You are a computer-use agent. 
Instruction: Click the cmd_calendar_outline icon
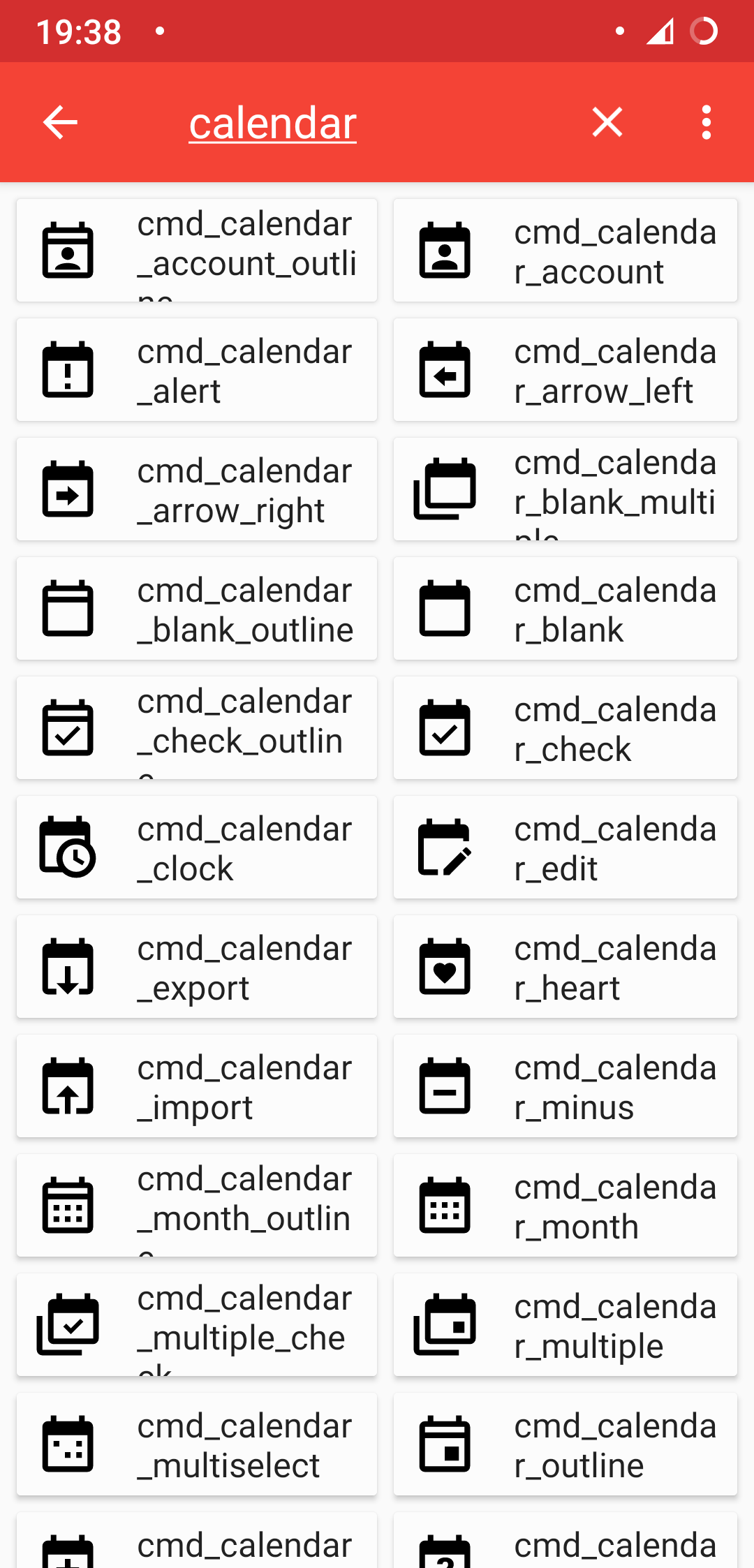tap(565, 1444)
